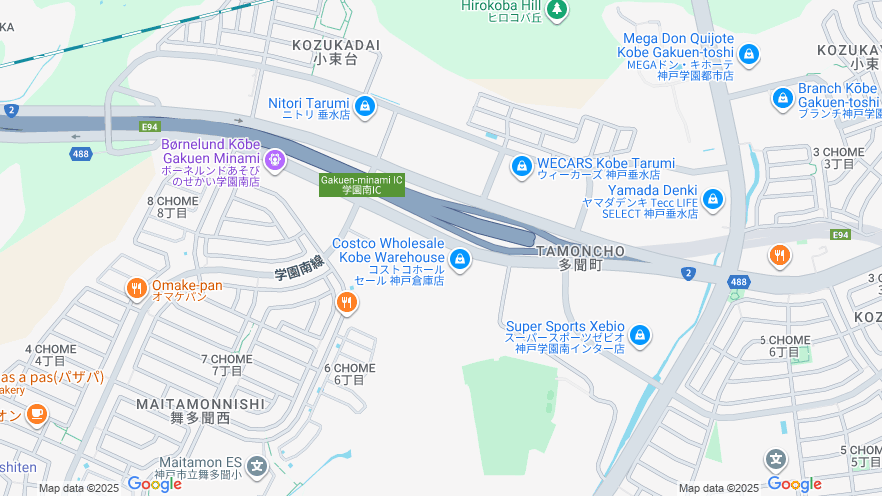Open the WECARS Kobe Tarumi pin
The height and width of the screenshot is (496, 882).
(x=521, y=166)
